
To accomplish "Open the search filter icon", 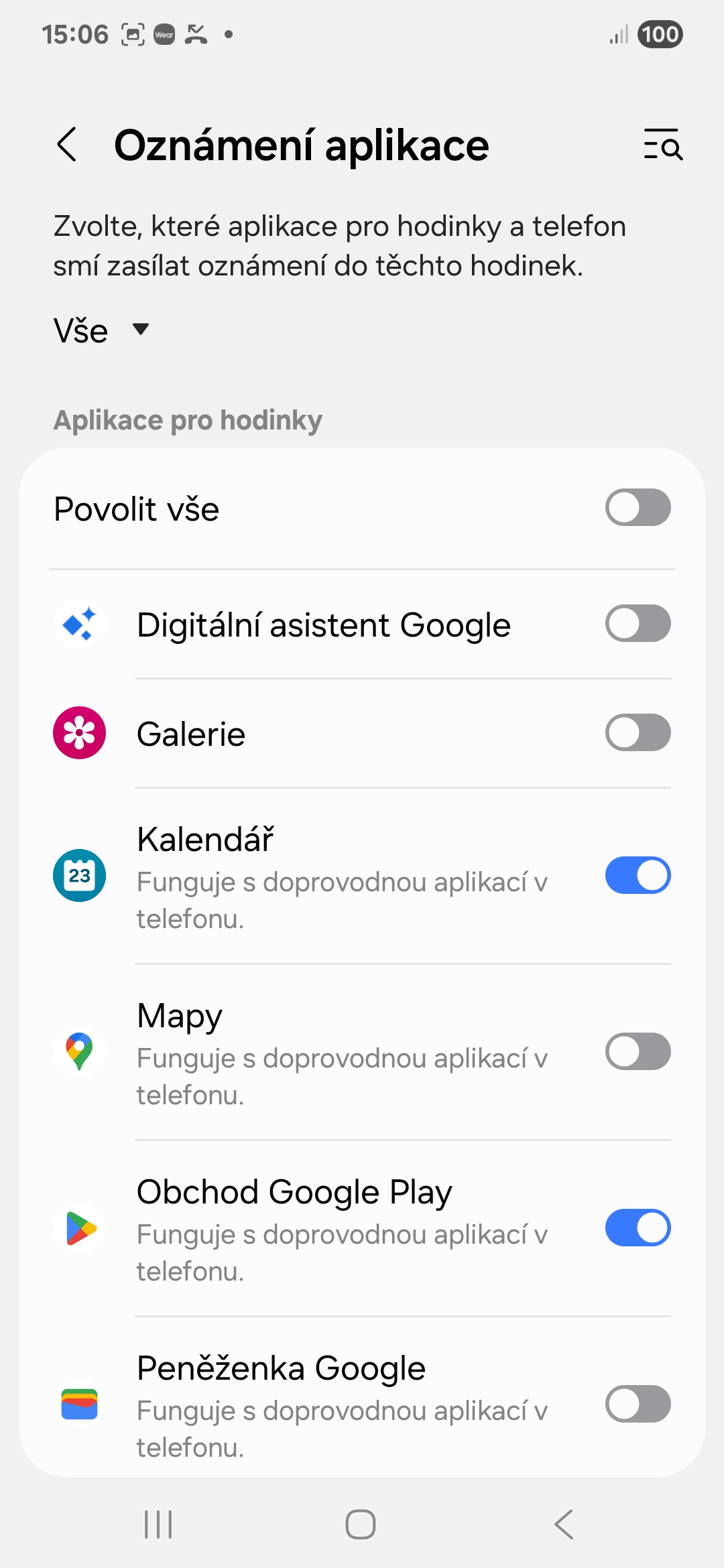I will coord(663,145).
